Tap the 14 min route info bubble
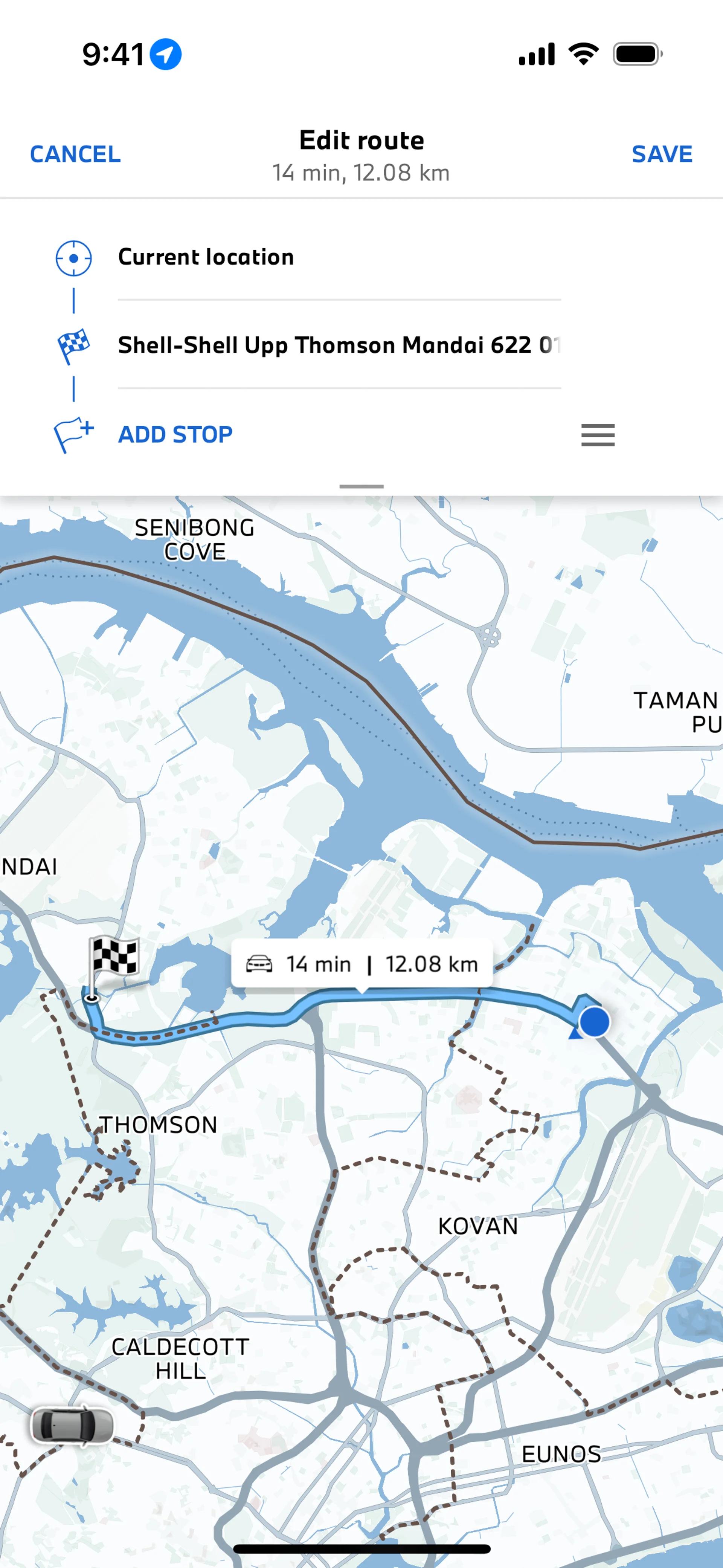 pos(361,964)
